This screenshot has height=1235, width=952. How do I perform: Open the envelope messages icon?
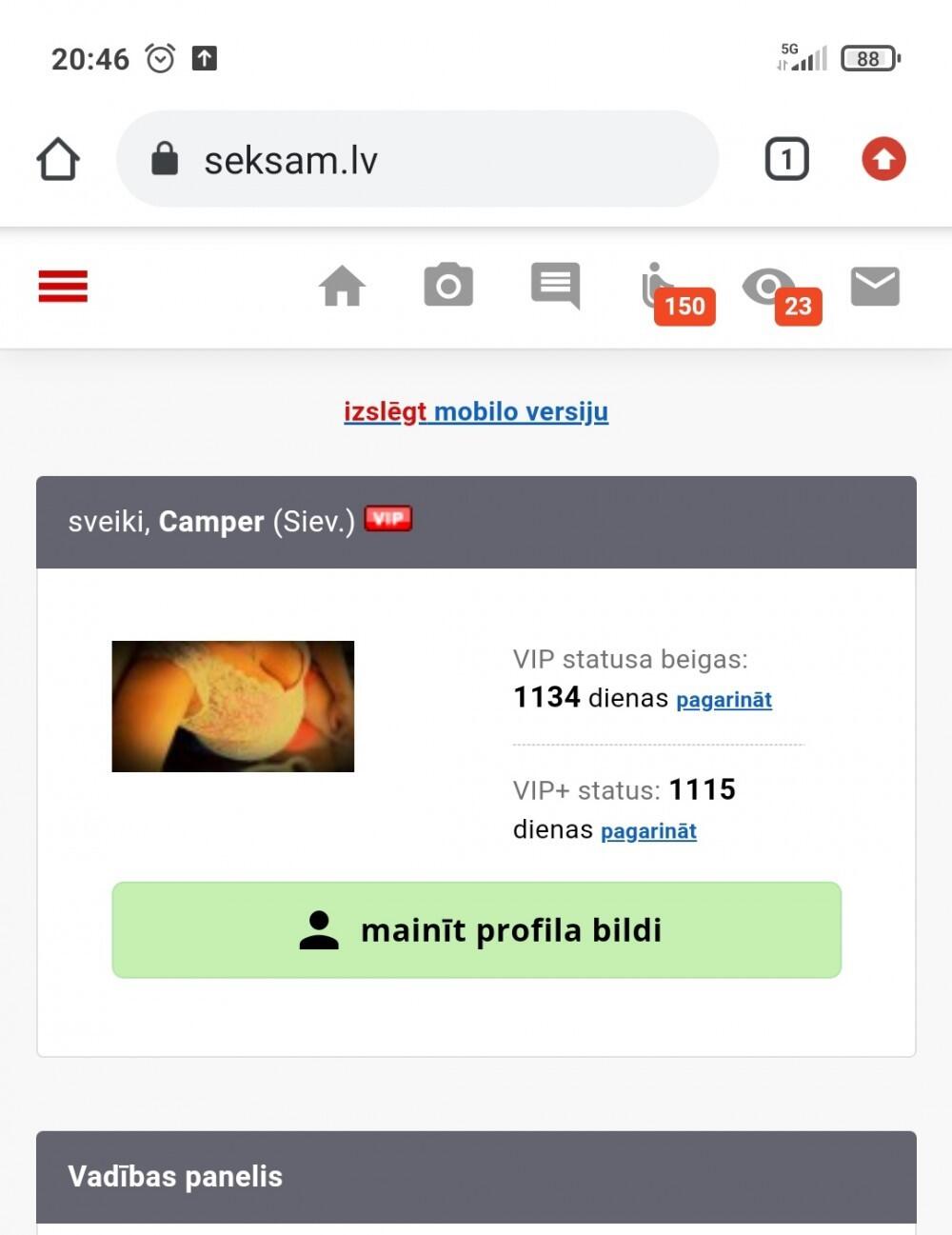coord(875,287)
